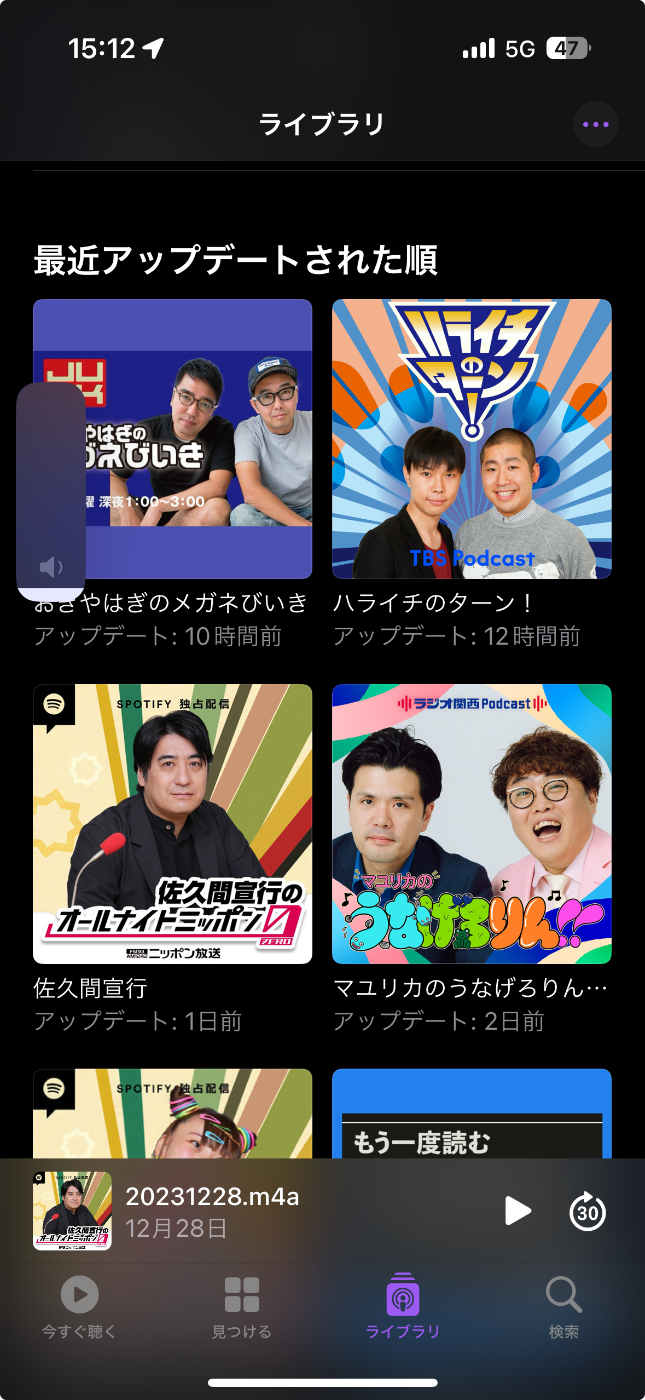Open マユリカのうなげろりん podcast
Image resolution: width=645 pixels, height=1400 pixels.
click(x=471, y=824)
